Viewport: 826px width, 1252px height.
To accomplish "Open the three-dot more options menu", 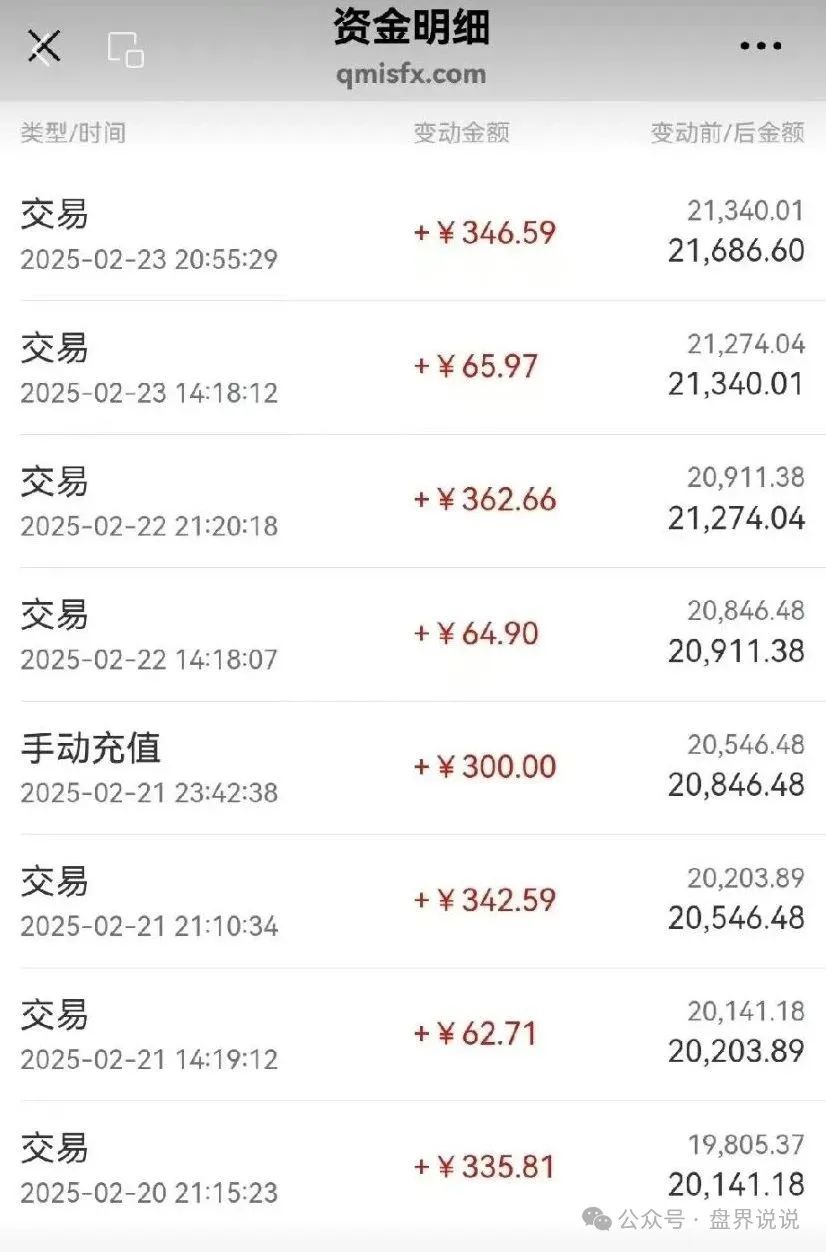I will tap(761, 46).
